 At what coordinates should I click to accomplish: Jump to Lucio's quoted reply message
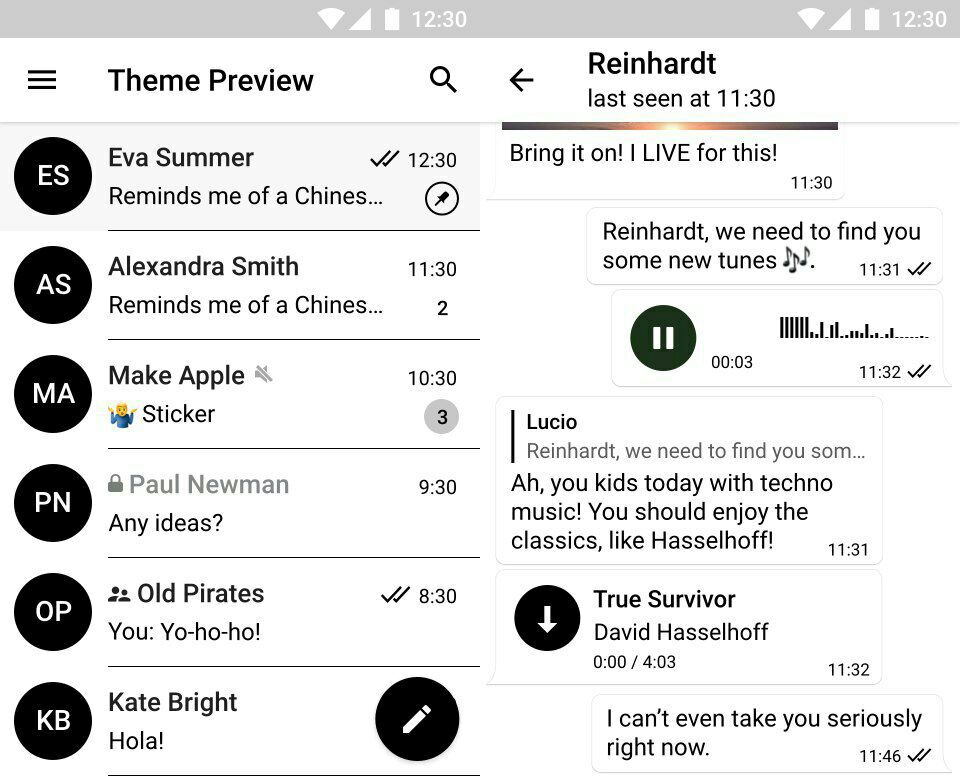coord(690,436)
